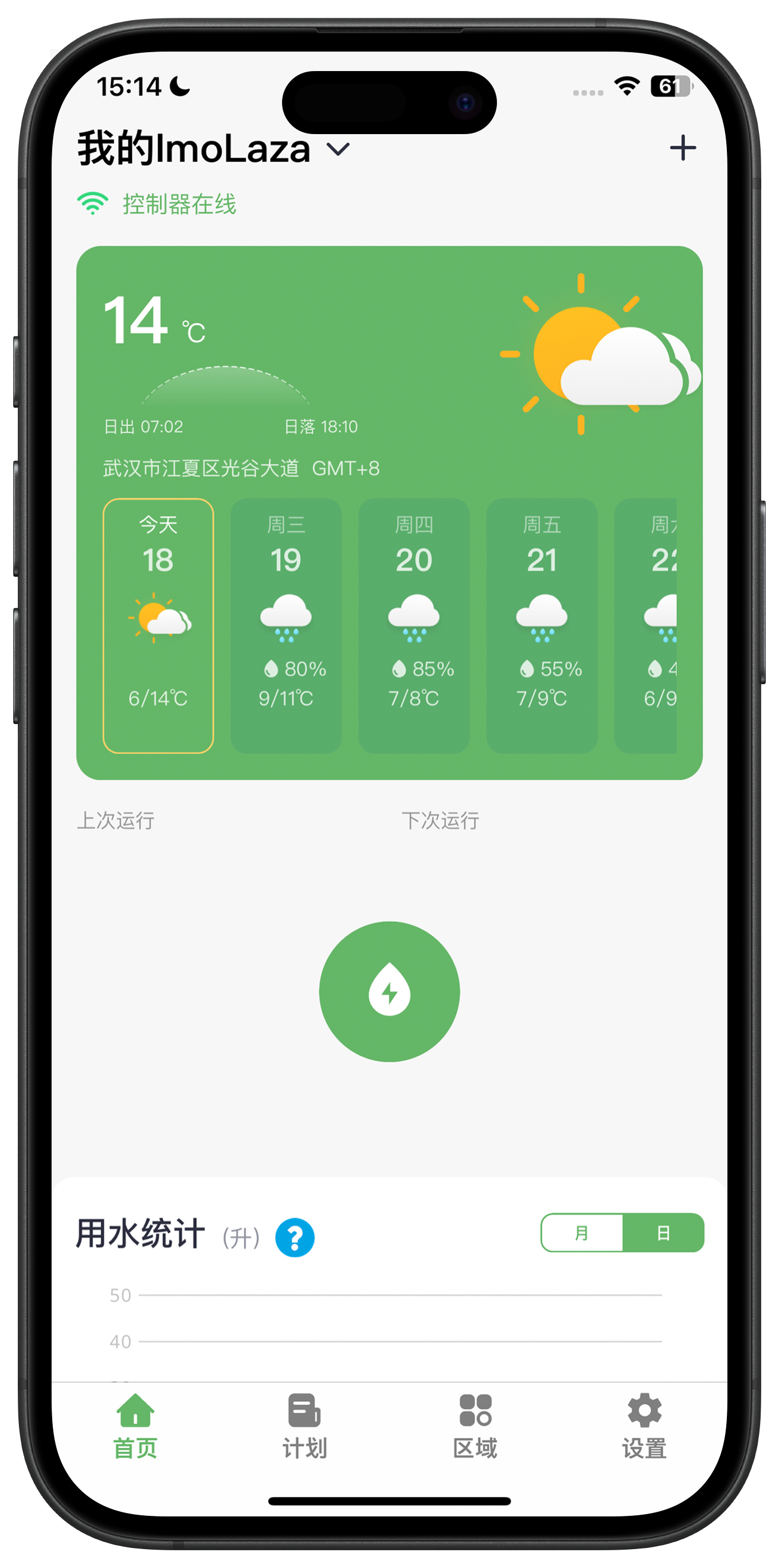The width and height of the screenshot is (779, 1568).
Task: Open the 设置 tab
Action: click(x=644, y=1426)
